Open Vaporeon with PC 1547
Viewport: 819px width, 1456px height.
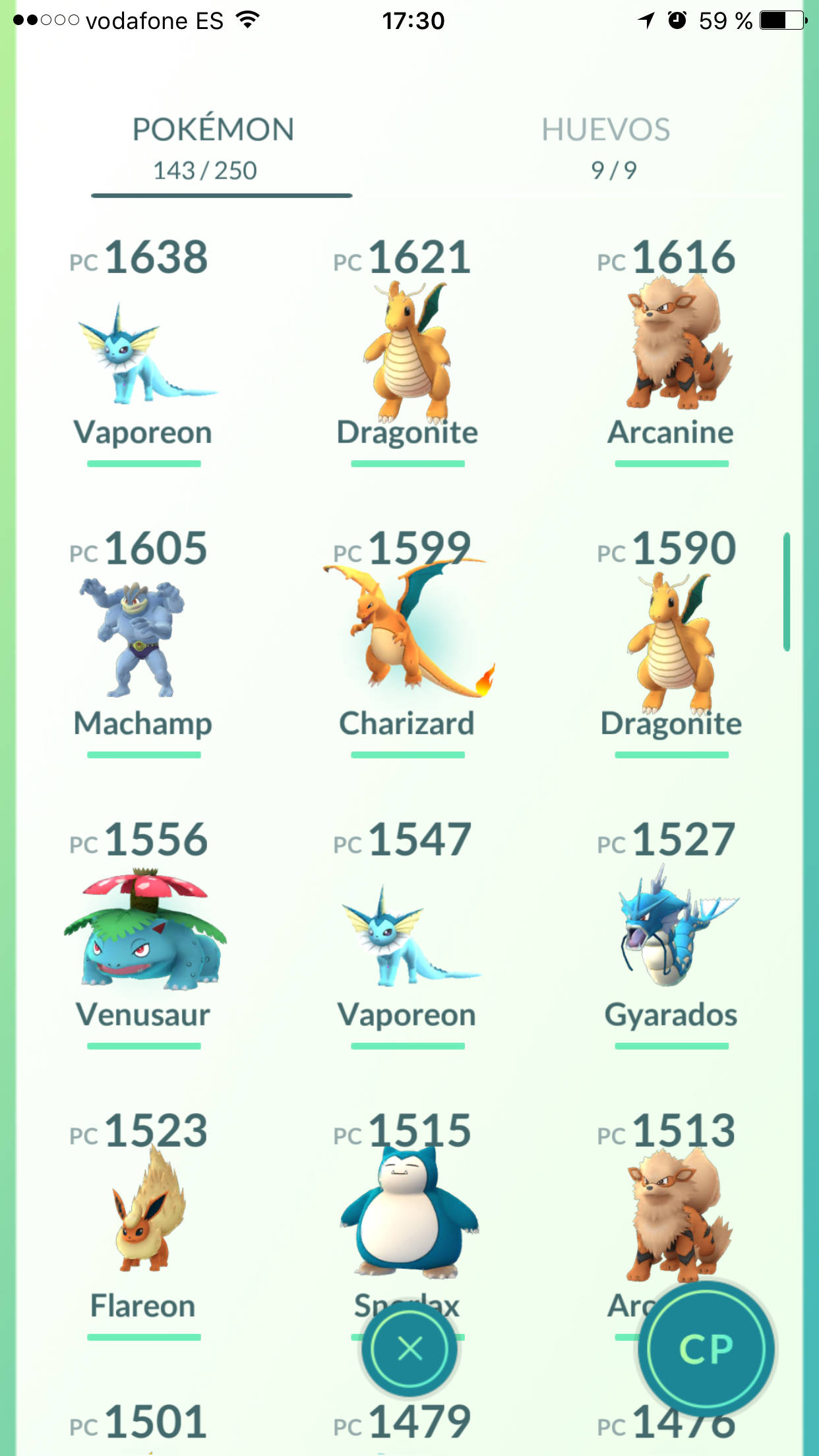(x=408, y=934)
